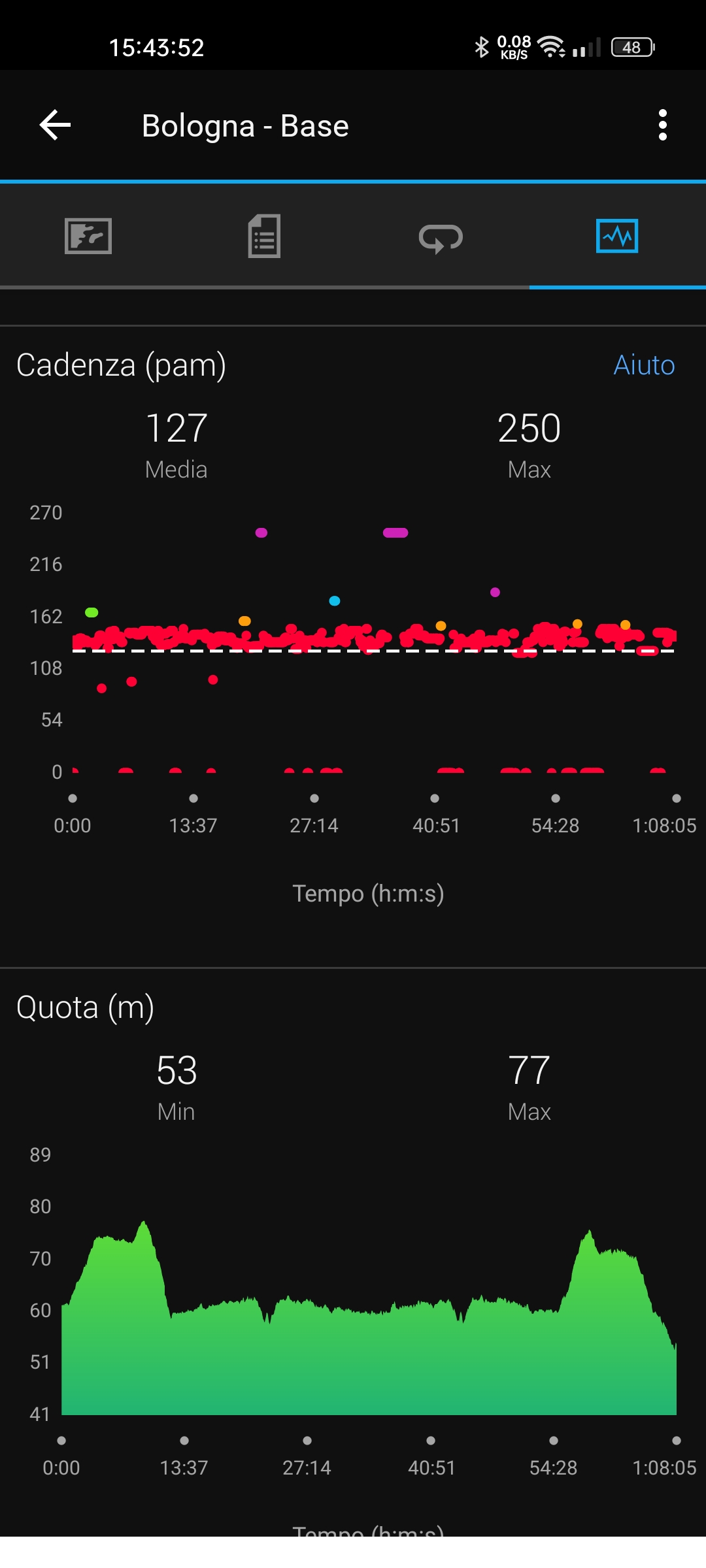
Task: Switch to the stats details tab
Action: [264, 236]
